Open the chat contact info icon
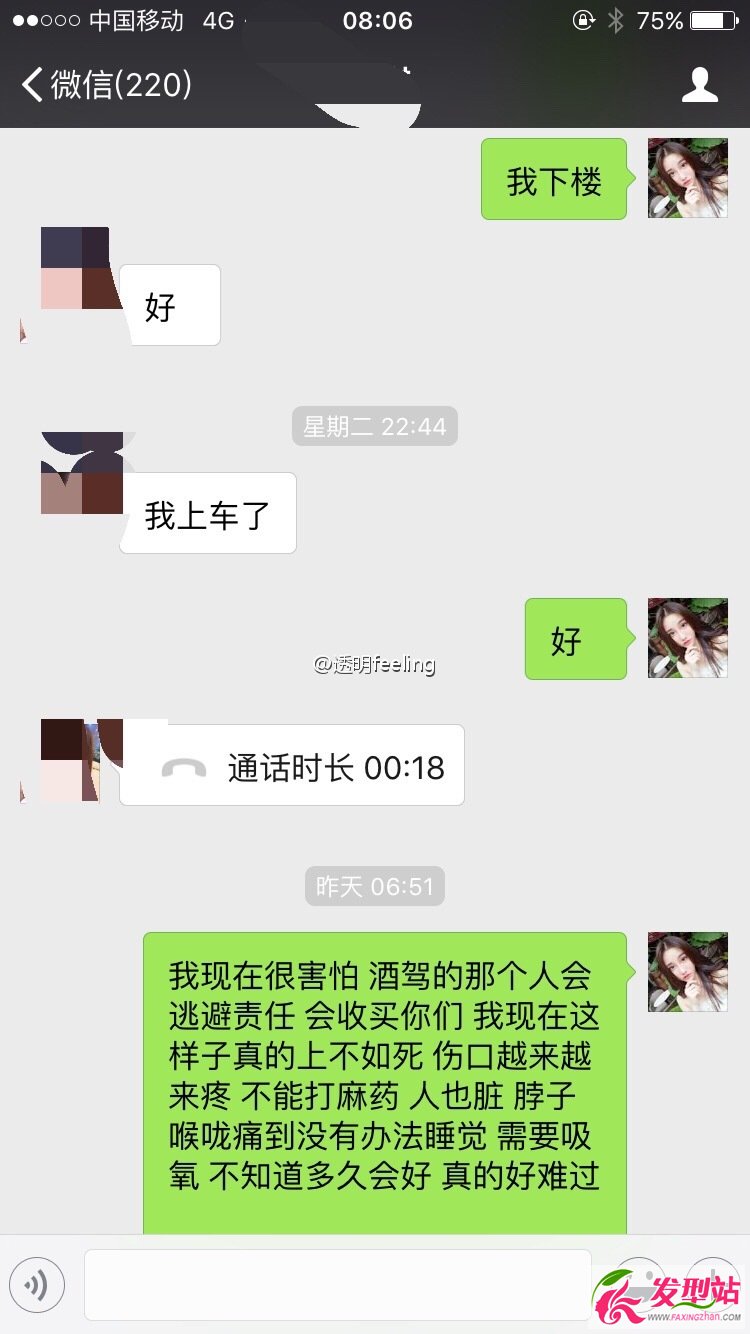The image size is (750, 1334). tap(700, 85)
